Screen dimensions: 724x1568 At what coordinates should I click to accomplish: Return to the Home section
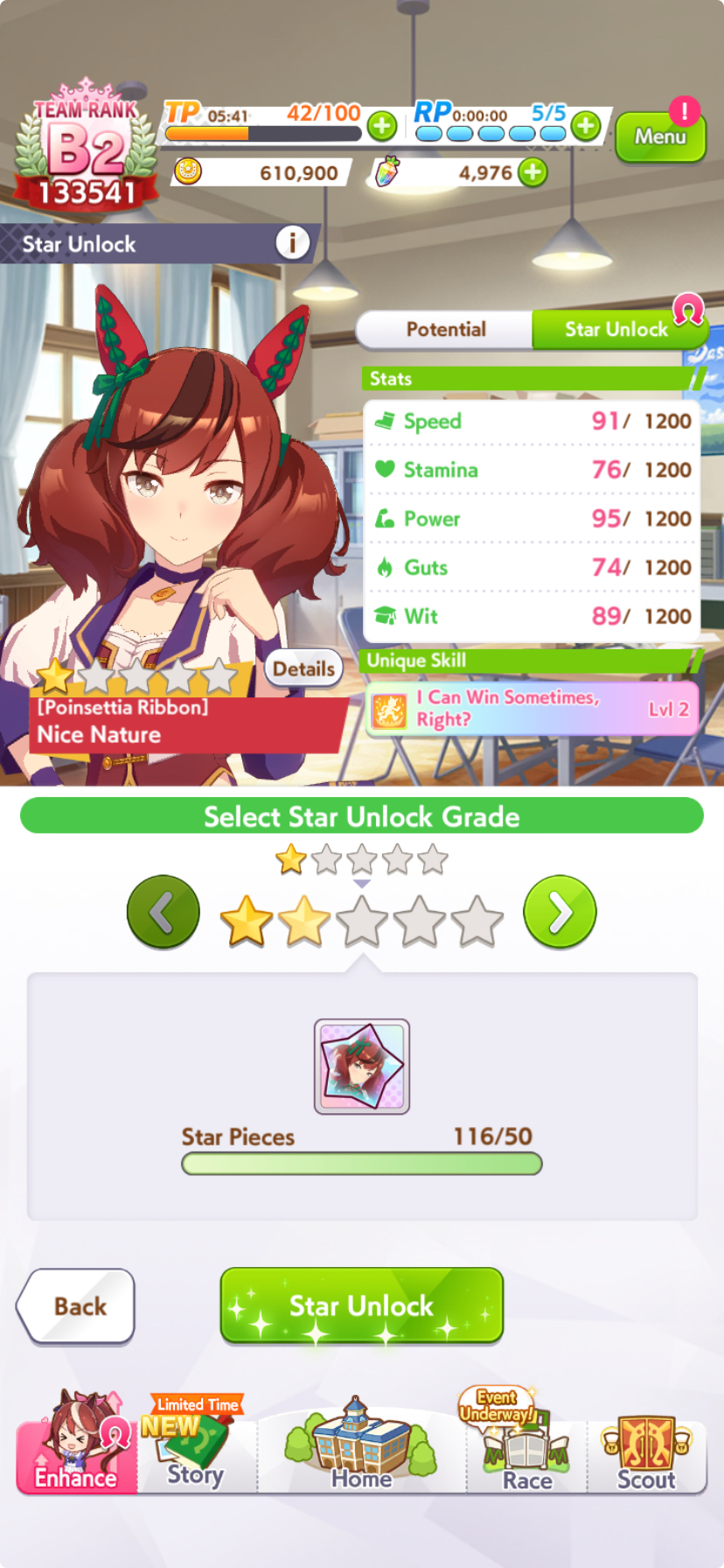point(362,1448)
